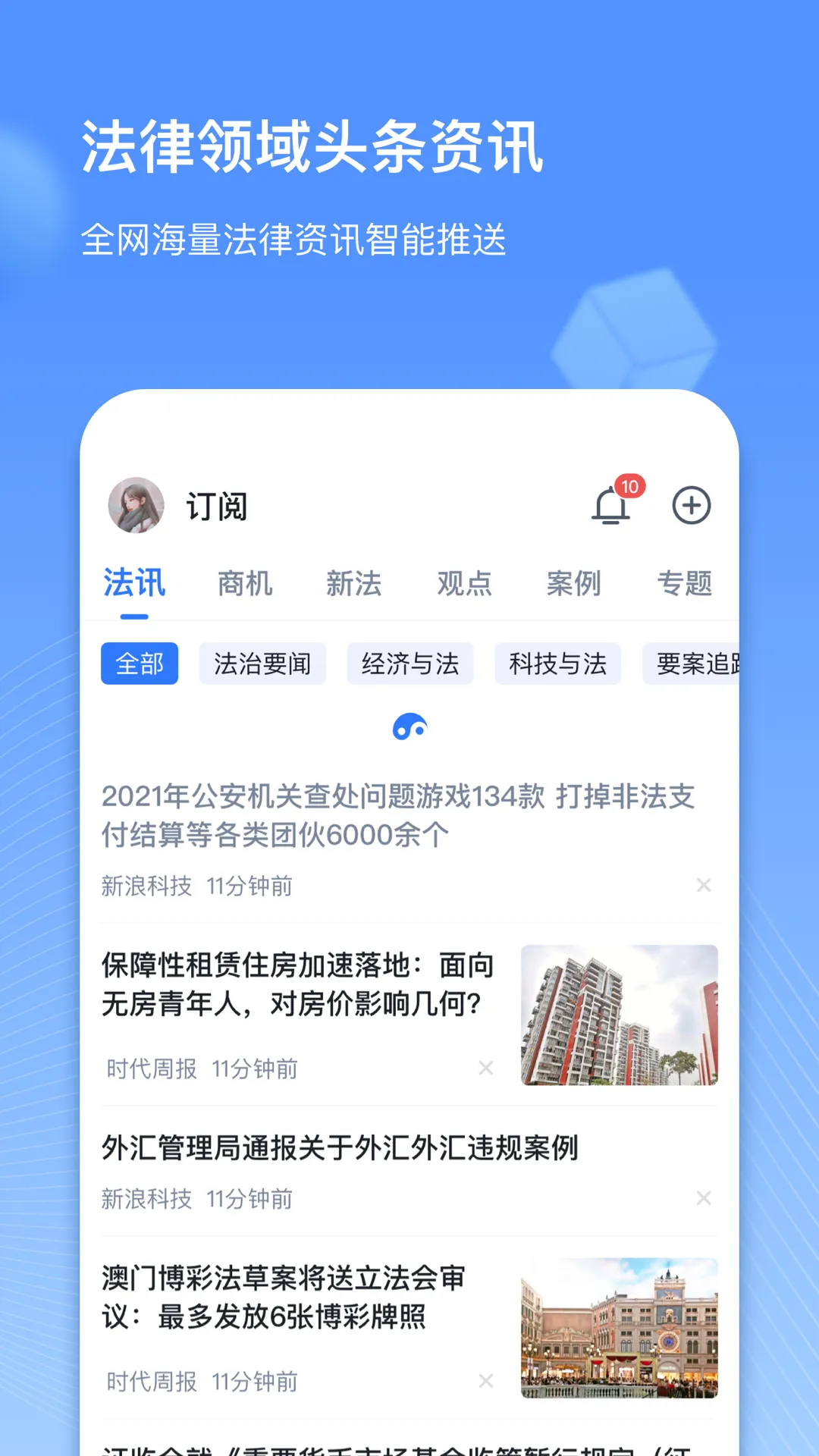This screenshot has width=819, height=1456.
Task: Enable the 法治要闻 filter
Action: [262, 663]
